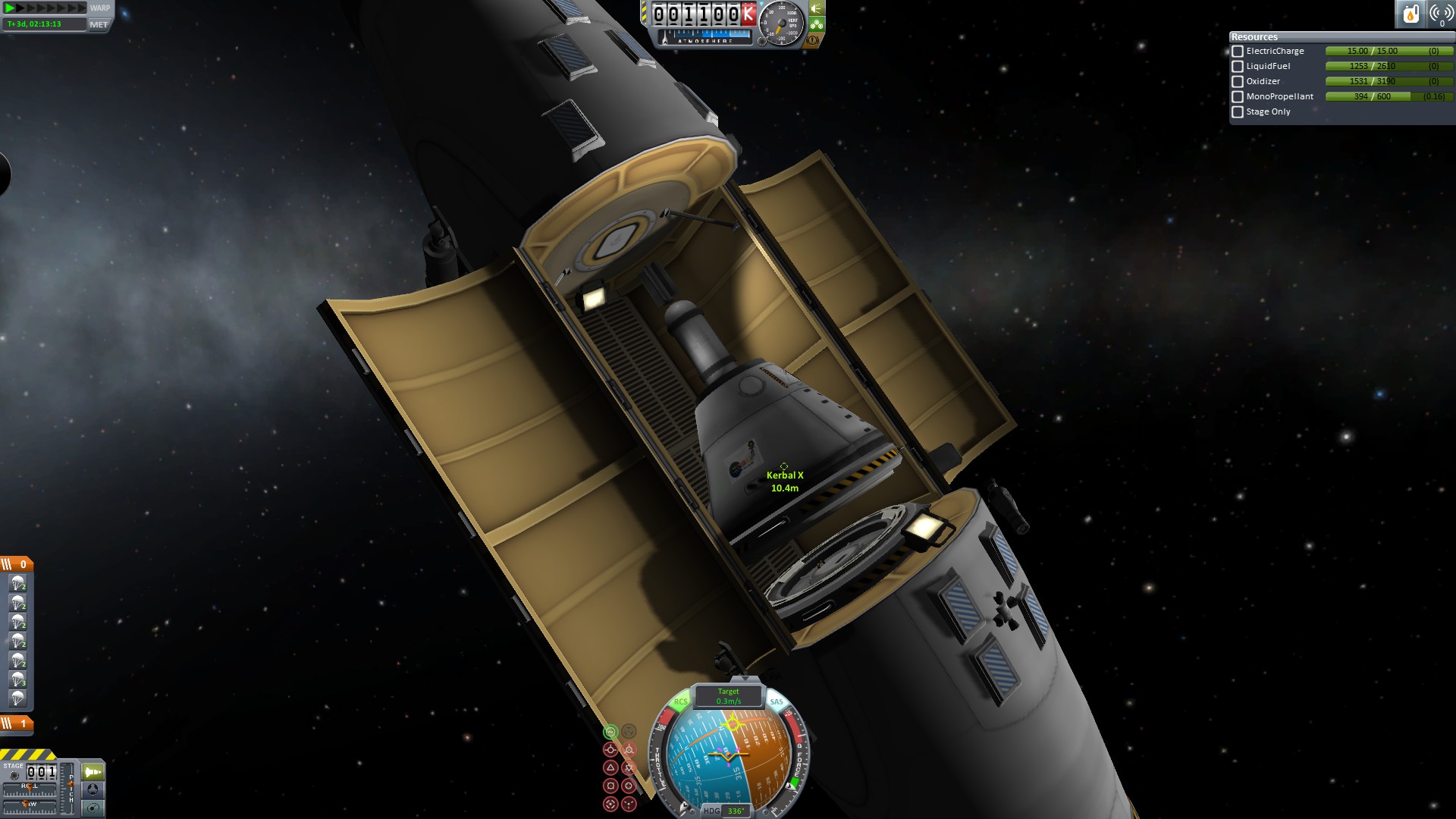Viewport: 1456px width, 819px height.
Task: Open map view button
Action: pos(93,808)
